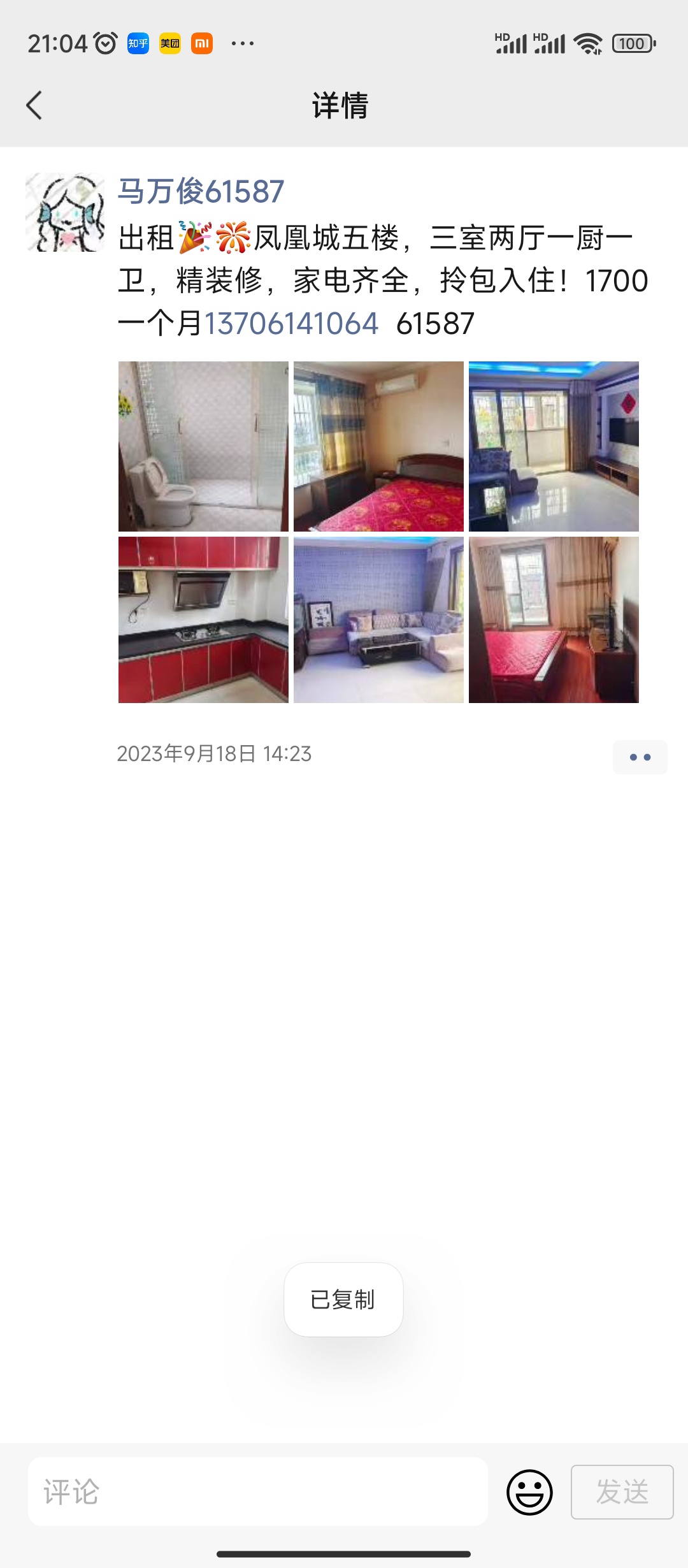Tap the phone number 13706141064
Image resolution: width=688 pixels, height=1568 pixels.
291,323
